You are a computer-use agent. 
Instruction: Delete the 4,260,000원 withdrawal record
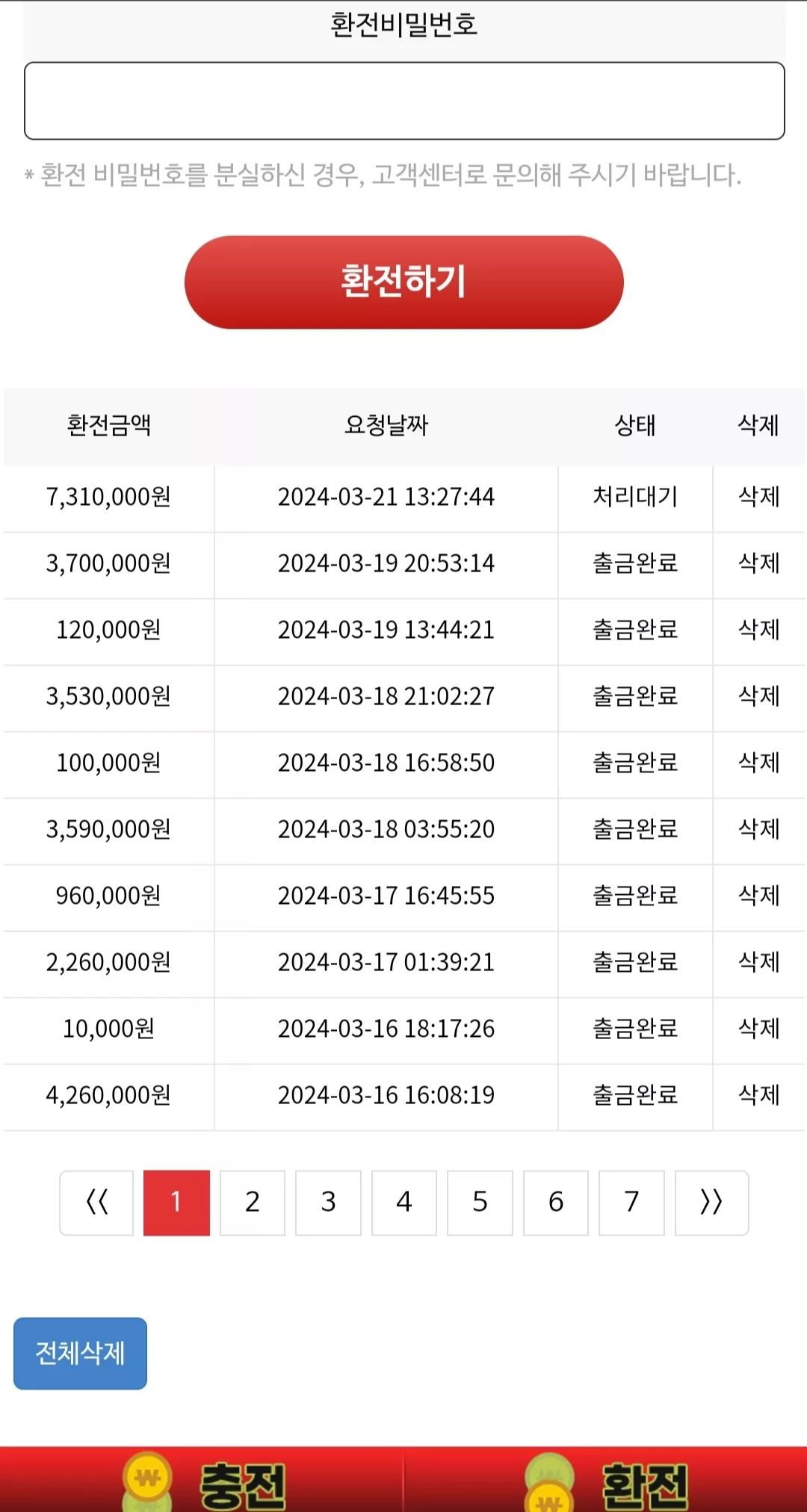(758, 1095)
